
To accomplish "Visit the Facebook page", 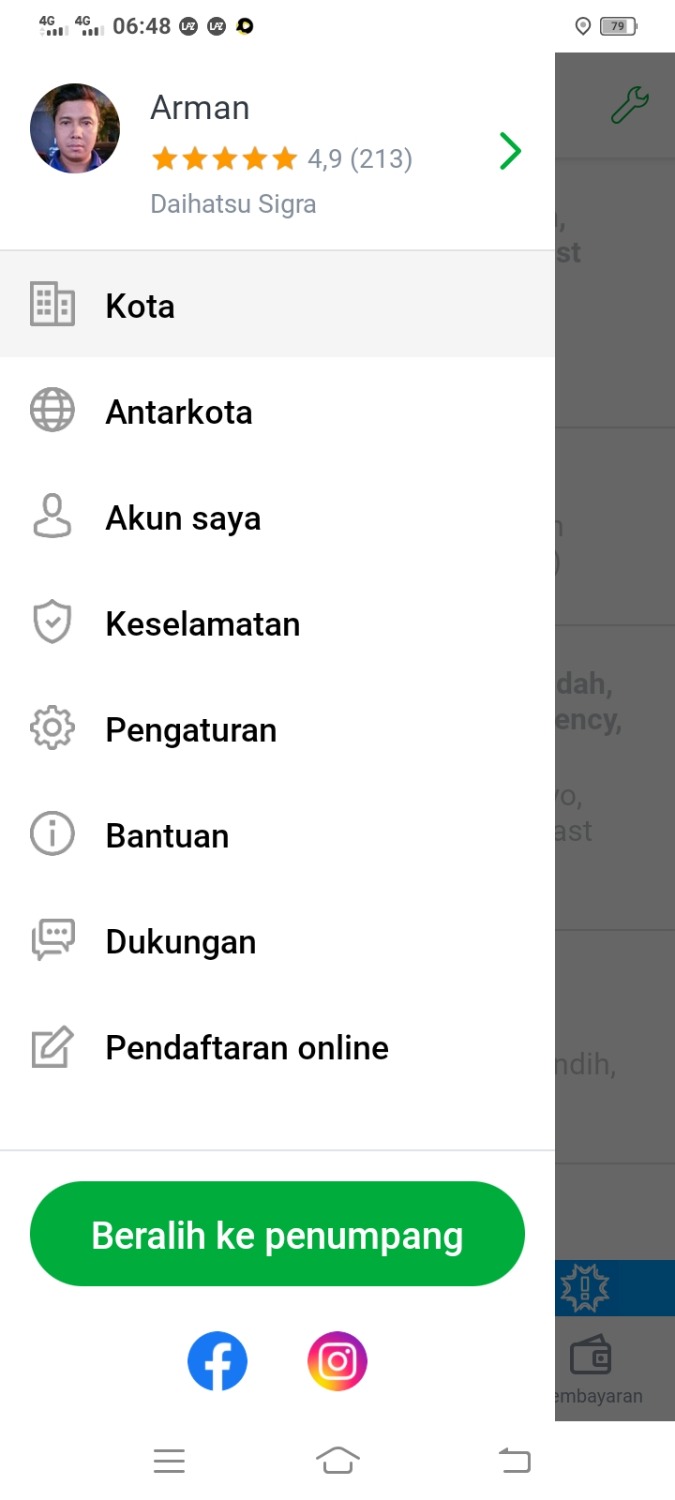I will 217,1361.
